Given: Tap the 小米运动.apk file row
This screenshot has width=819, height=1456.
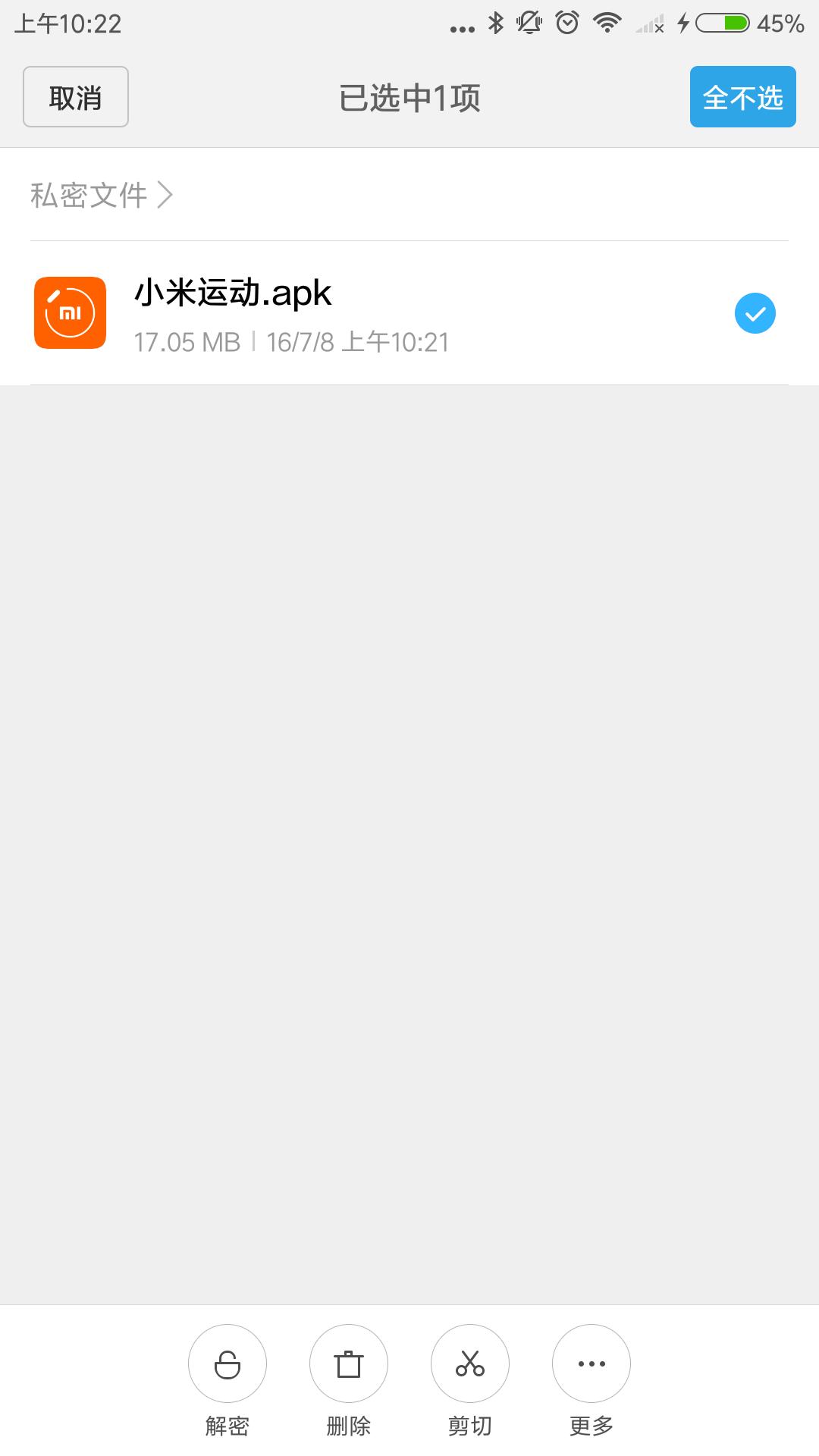Looking at the screenshot, I should pos(409,313).
